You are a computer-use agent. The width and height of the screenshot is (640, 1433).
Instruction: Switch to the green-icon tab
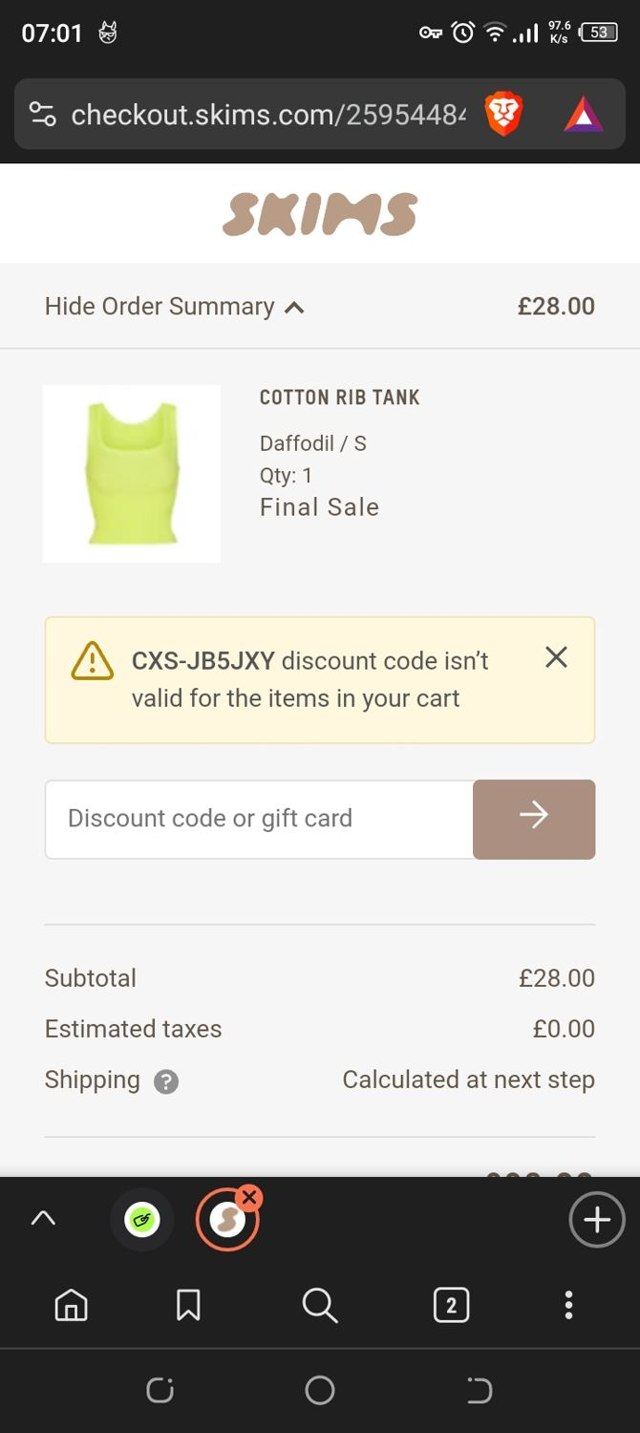coord(142,1220)
